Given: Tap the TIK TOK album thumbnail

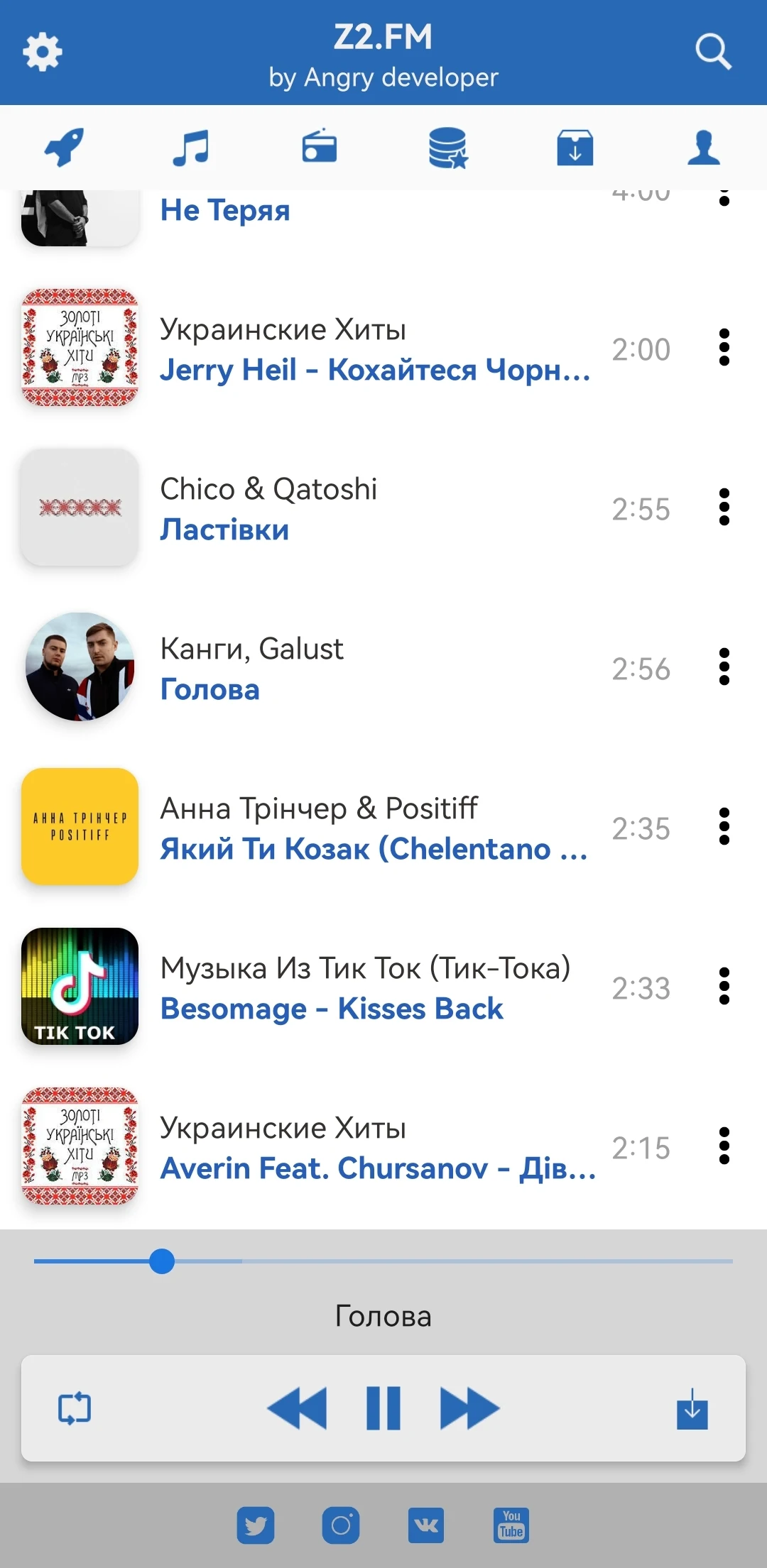Looking at the screenshot, I should point(80,987).
